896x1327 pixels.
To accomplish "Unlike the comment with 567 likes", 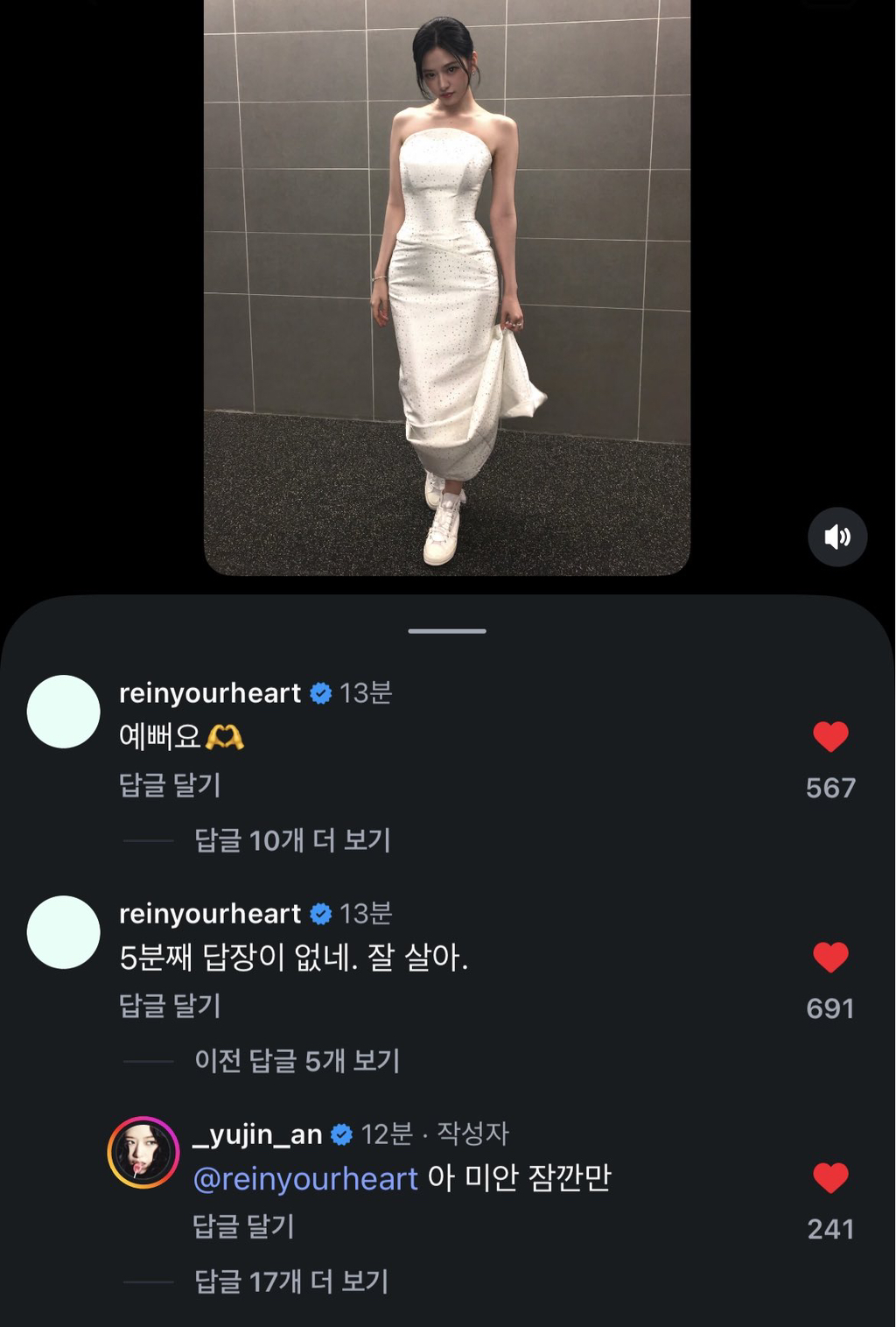I will 830,737.
